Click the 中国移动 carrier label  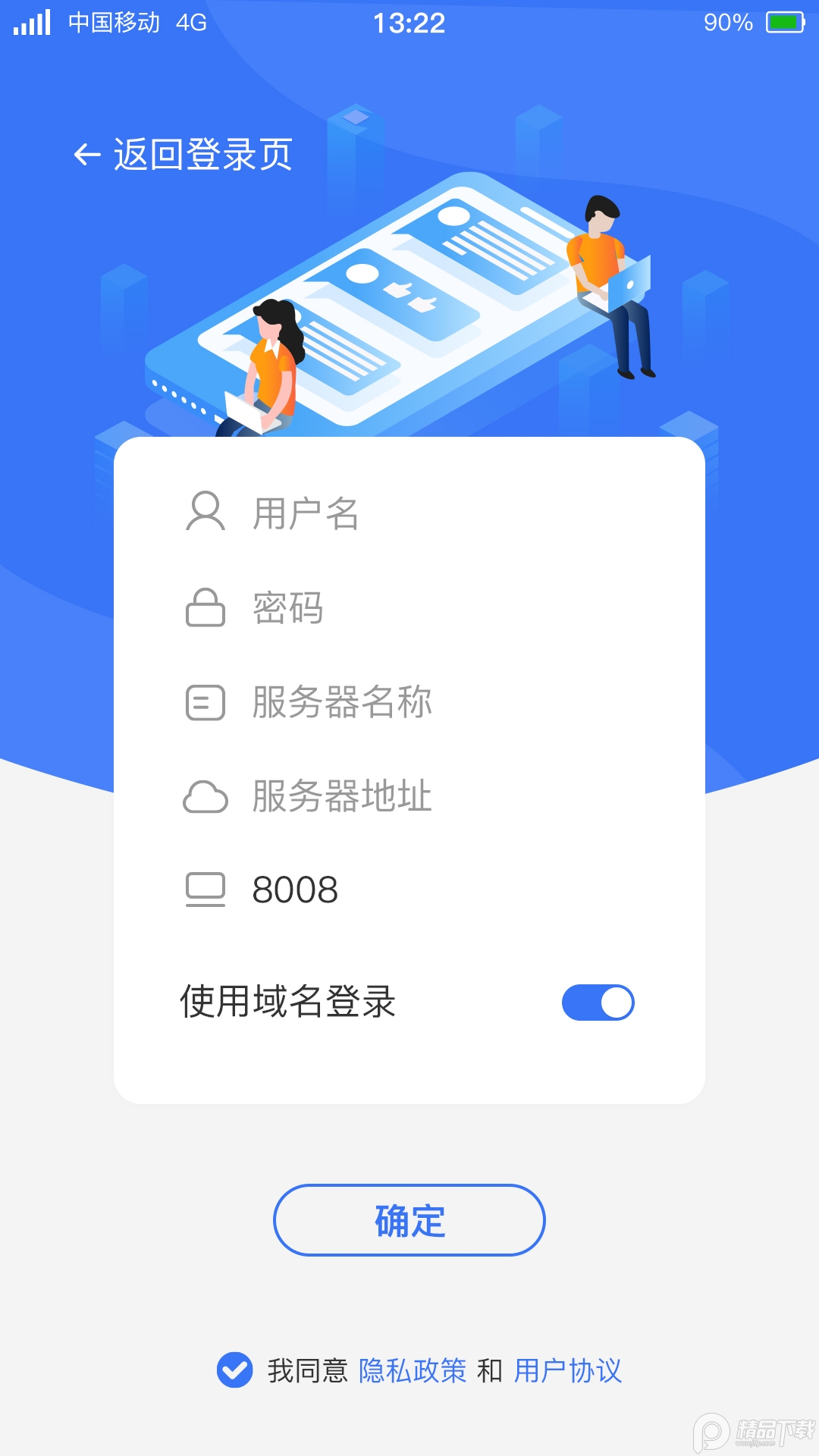coord(114,23)
